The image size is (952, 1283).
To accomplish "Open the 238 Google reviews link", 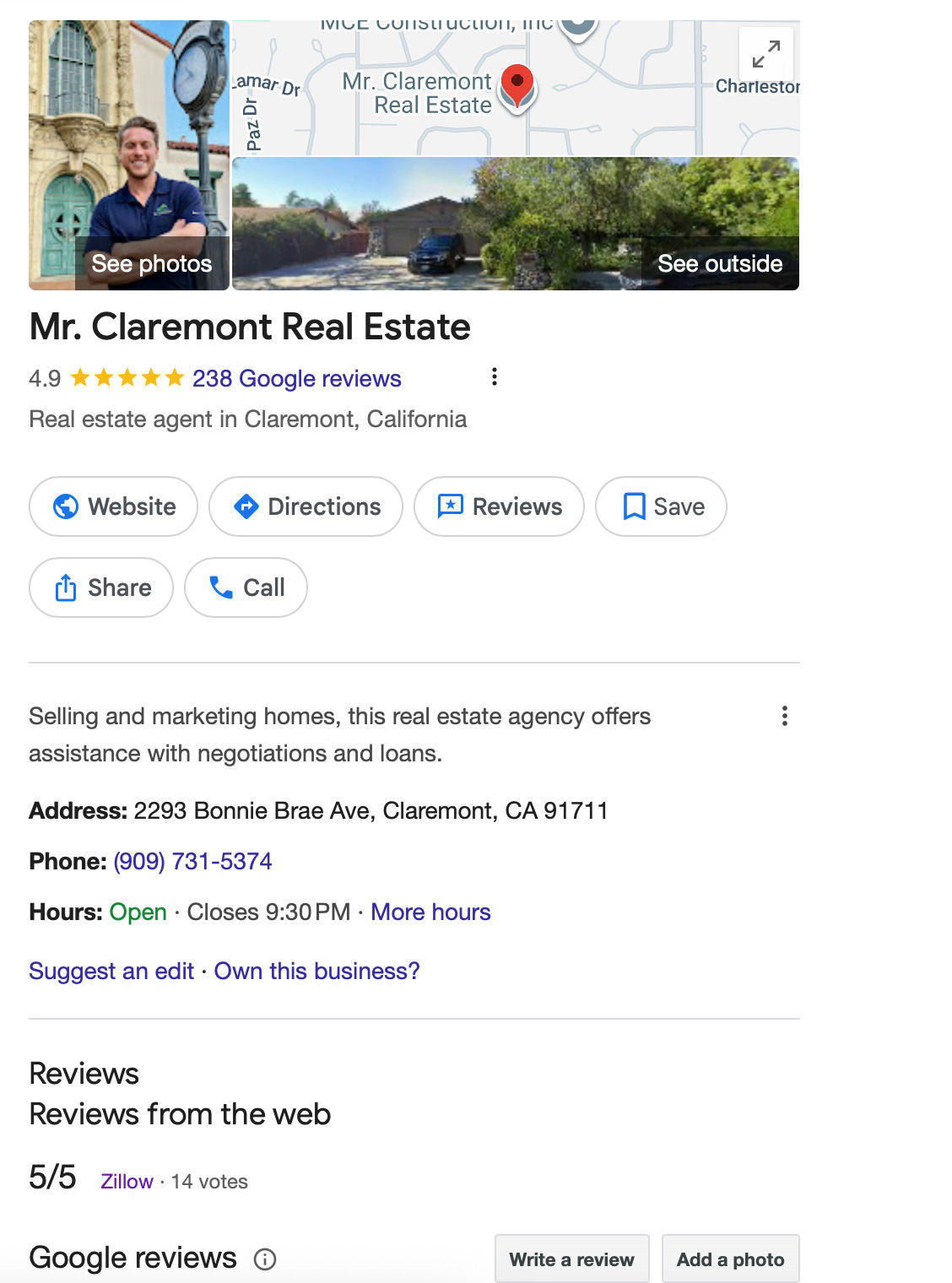I will 296,378.
